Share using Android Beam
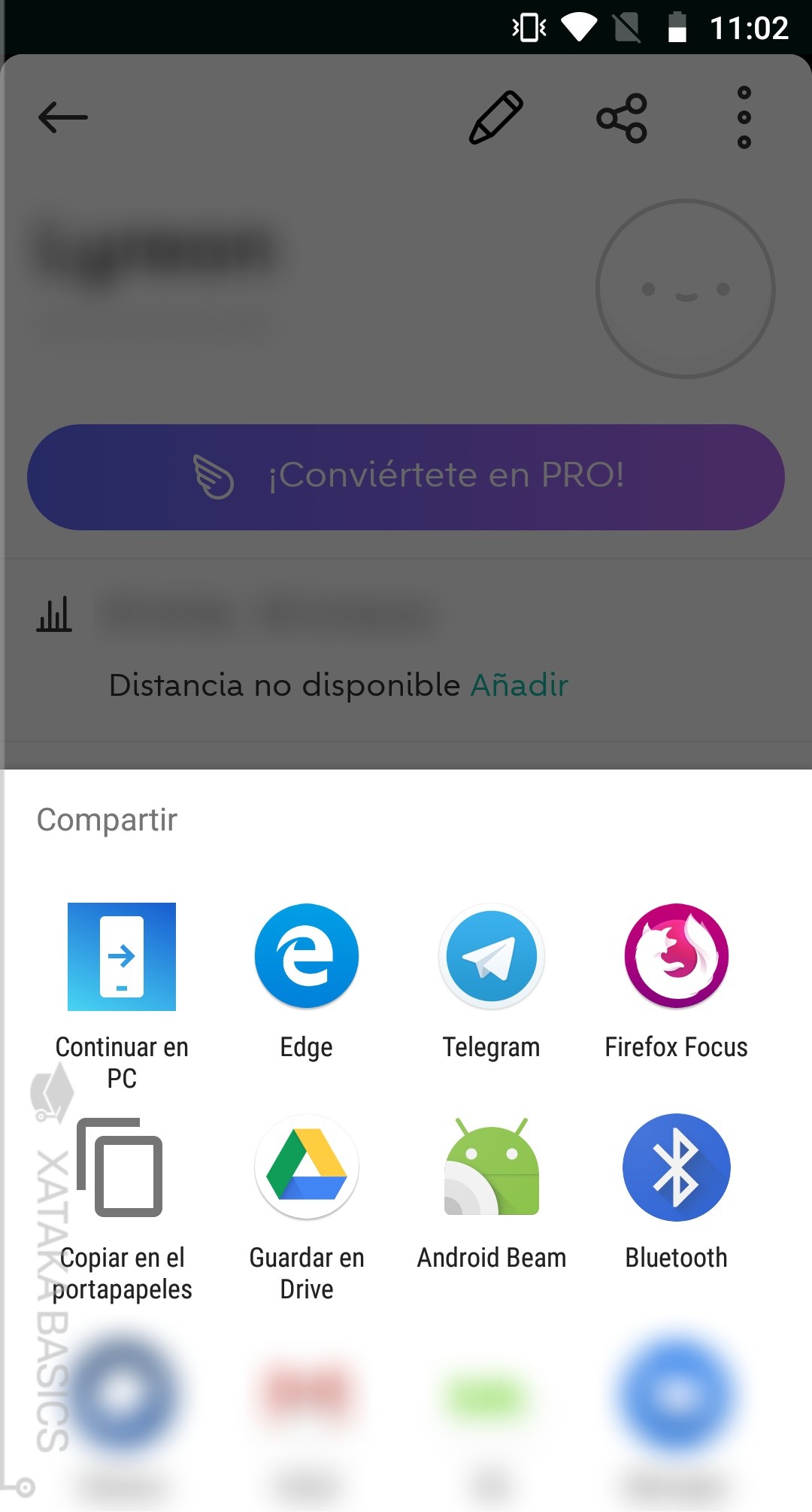 pyautogui.click(x=491, y=1167)
